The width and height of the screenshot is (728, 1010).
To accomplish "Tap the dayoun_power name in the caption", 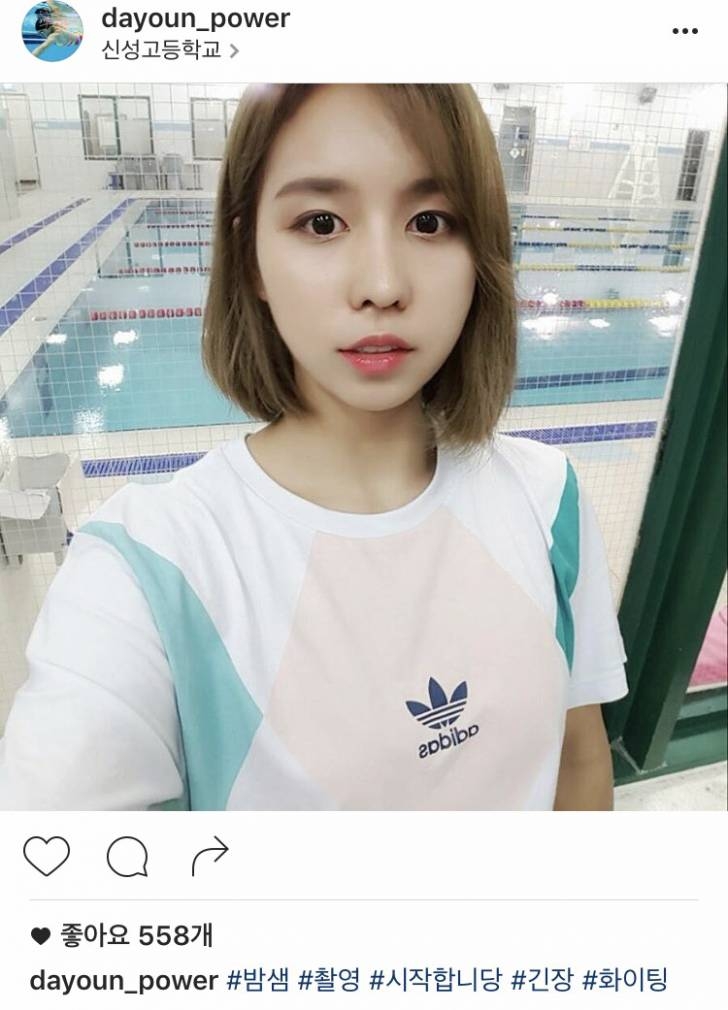I will 124,979.
